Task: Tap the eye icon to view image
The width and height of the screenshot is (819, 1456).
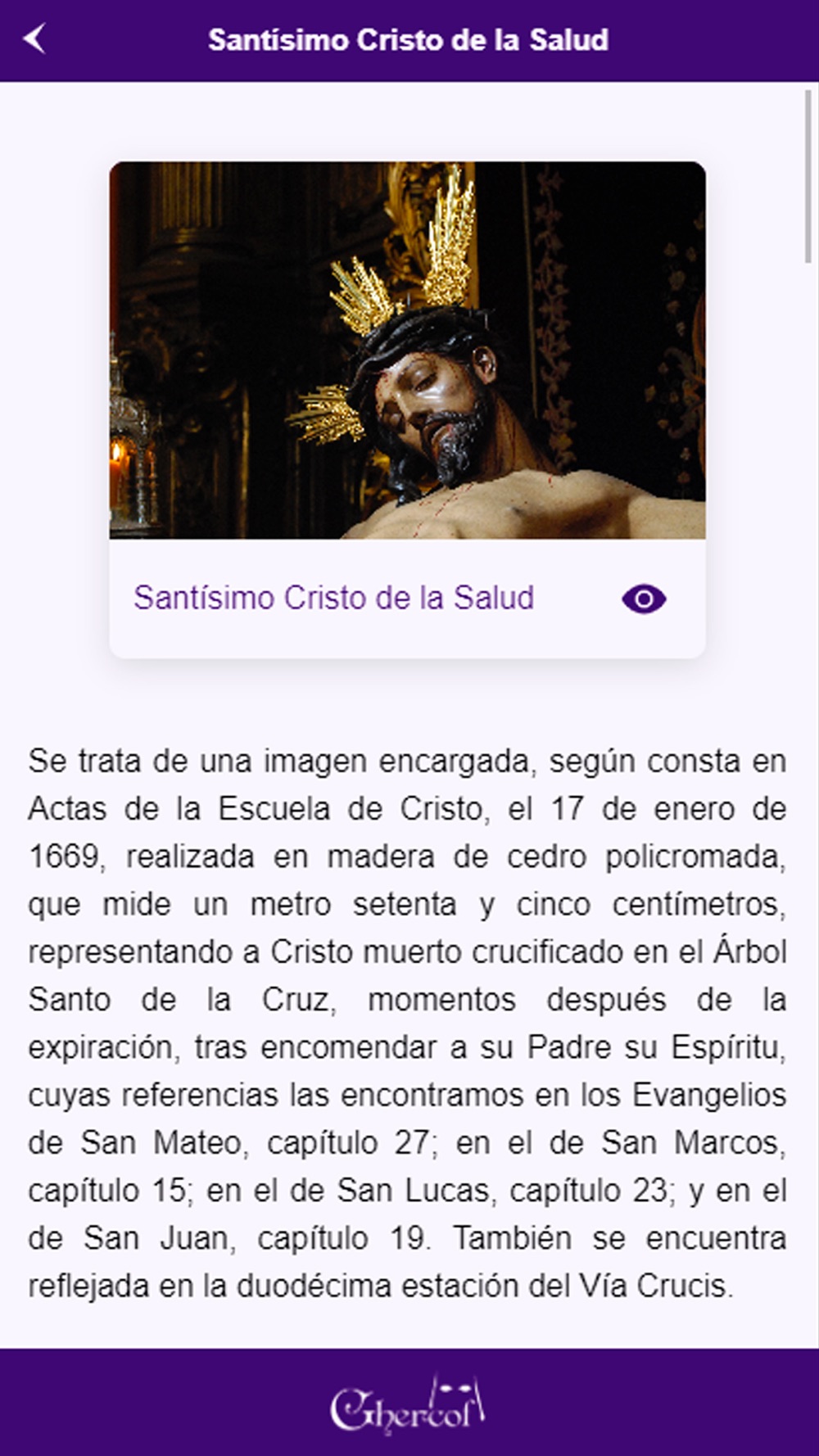Action: point(644,599)
